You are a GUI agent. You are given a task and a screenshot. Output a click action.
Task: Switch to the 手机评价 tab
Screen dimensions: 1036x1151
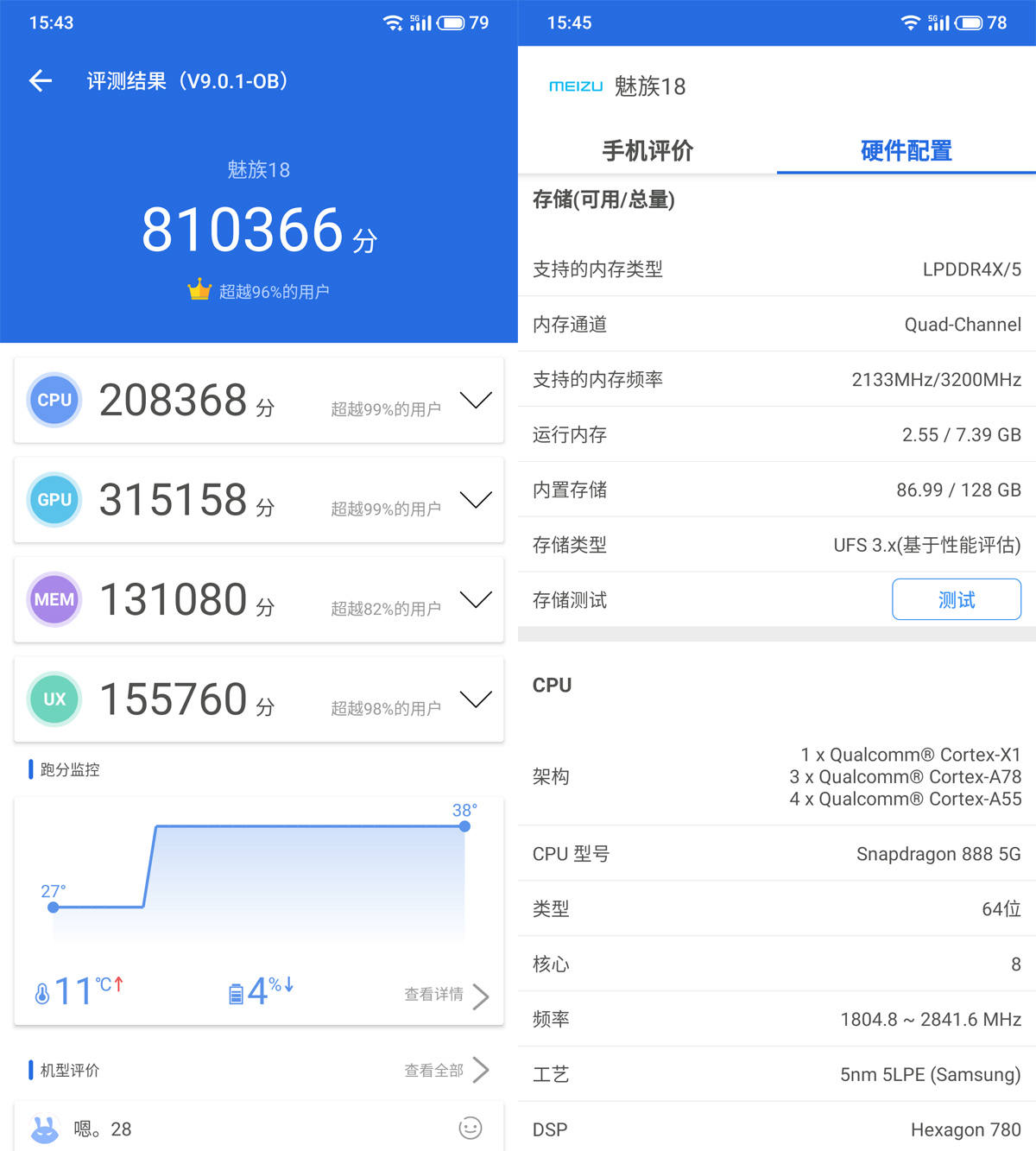pyautogui.click(x=647, y=150)
